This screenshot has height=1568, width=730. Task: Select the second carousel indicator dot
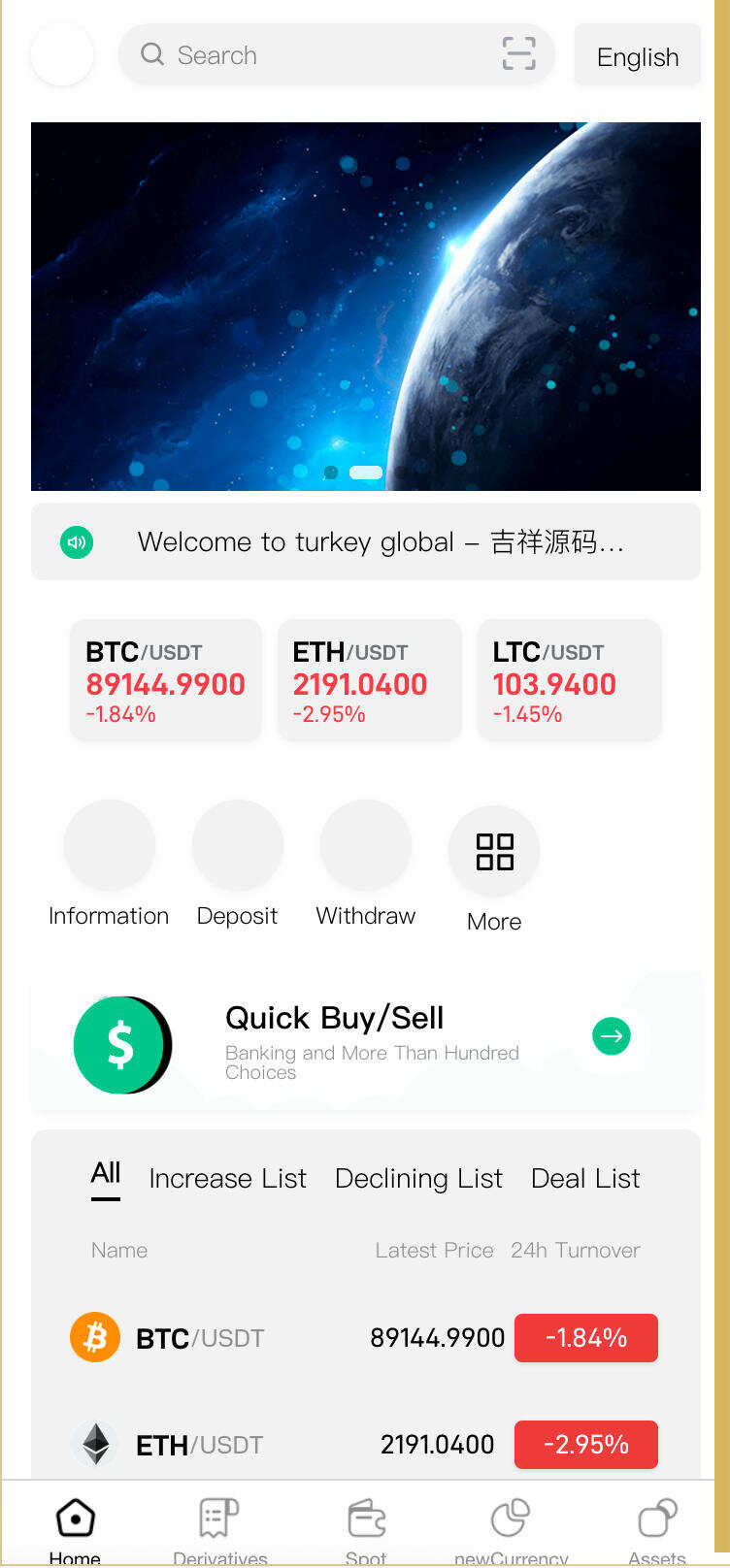pyautogui.click(x=366, y=473)
